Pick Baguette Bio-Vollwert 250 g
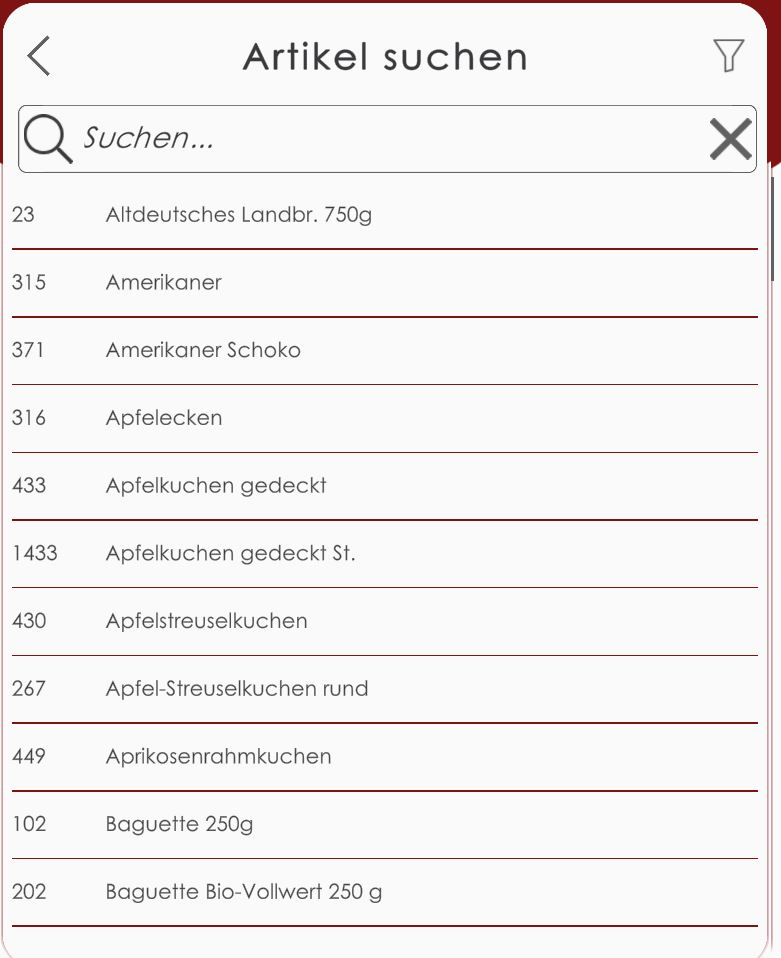The width and height of the screenshot is (781, 958). coord(243,892)
